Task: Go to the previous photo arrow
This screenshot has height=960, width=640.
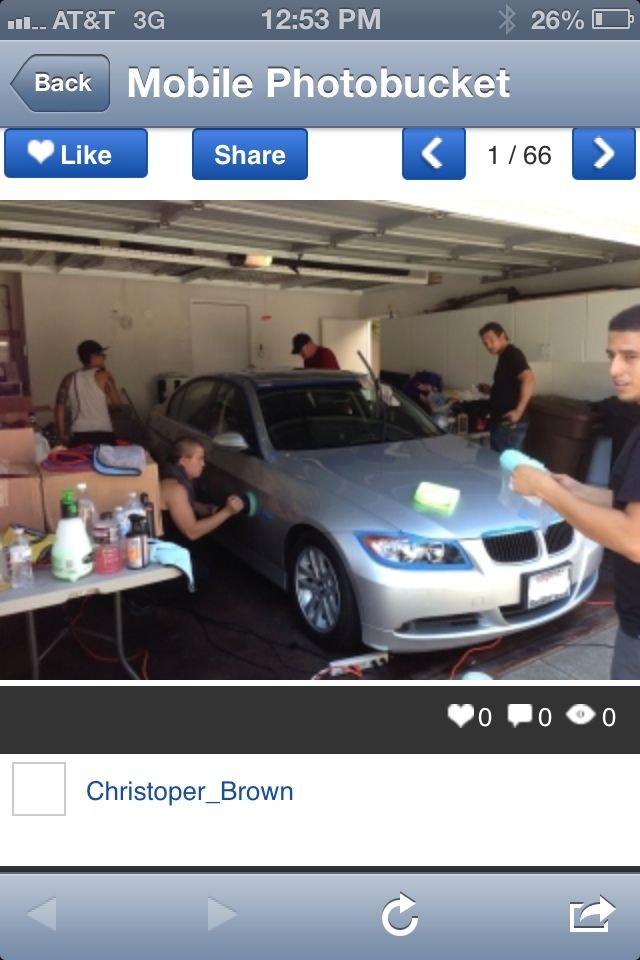Action: click(433, 154)
